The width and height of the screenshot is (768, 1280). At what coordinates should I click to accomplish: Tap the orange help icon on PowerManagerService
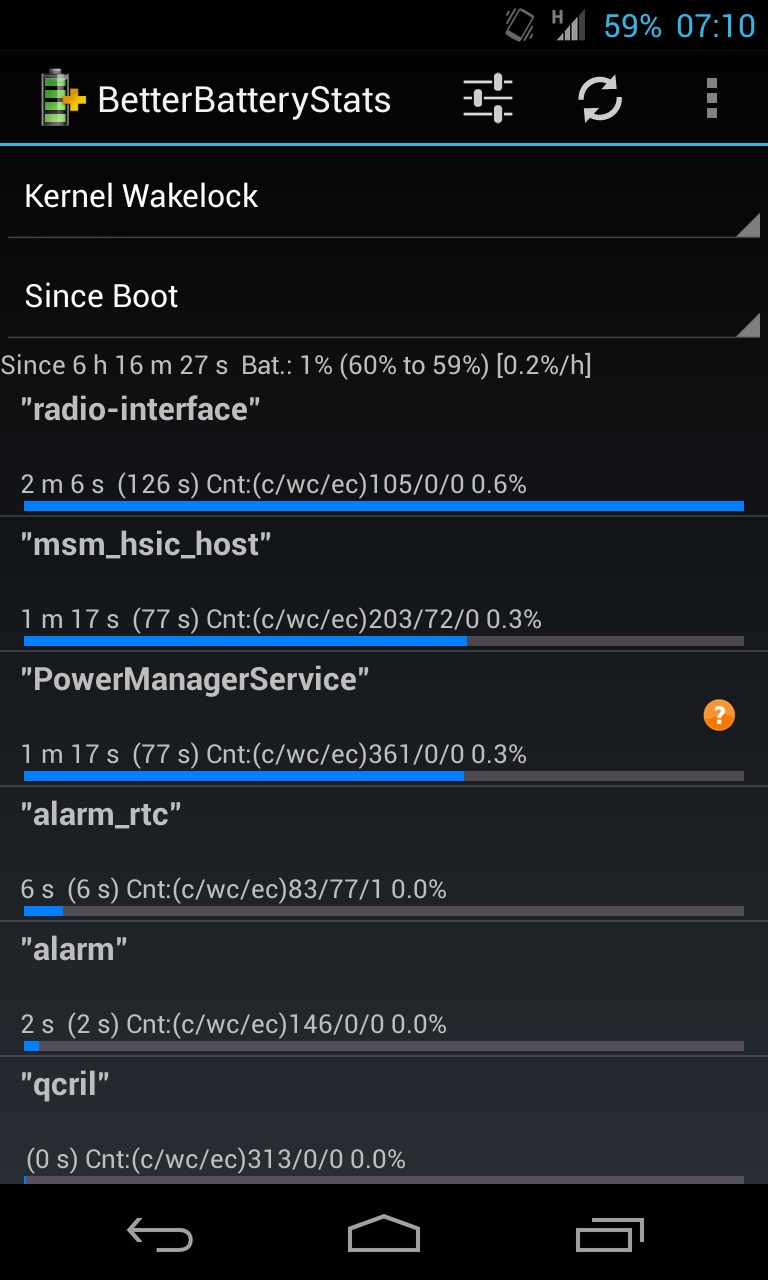click(719, 715)
